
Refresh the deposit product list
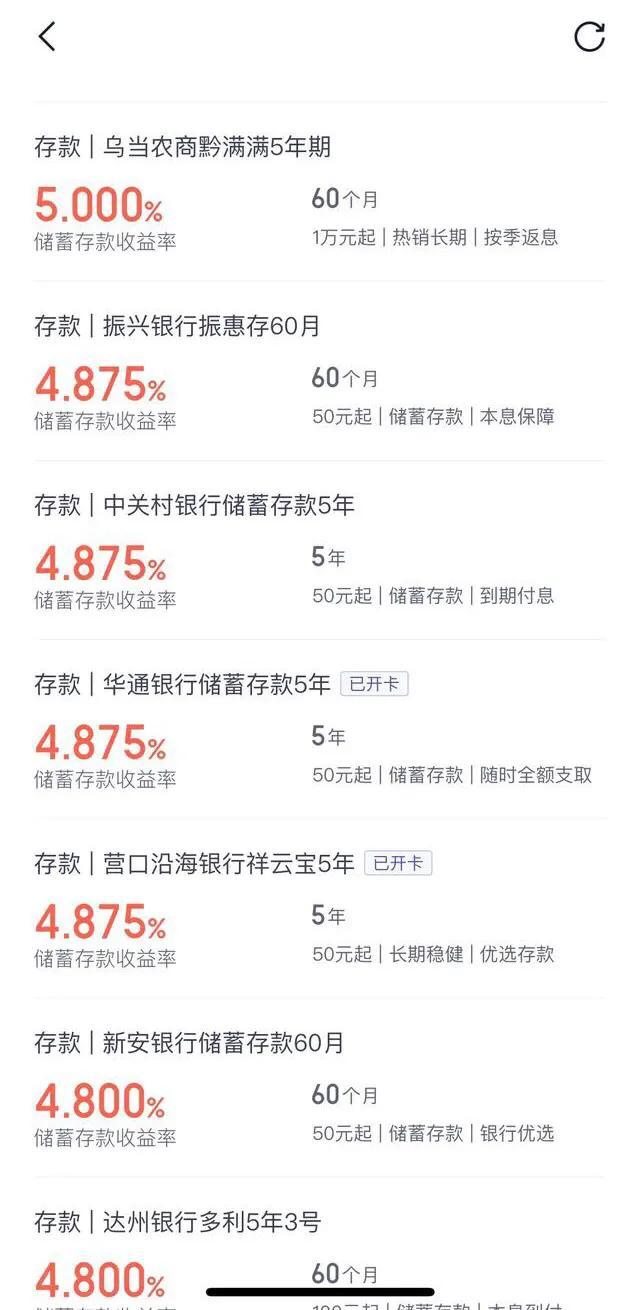(x=589, y=37)
